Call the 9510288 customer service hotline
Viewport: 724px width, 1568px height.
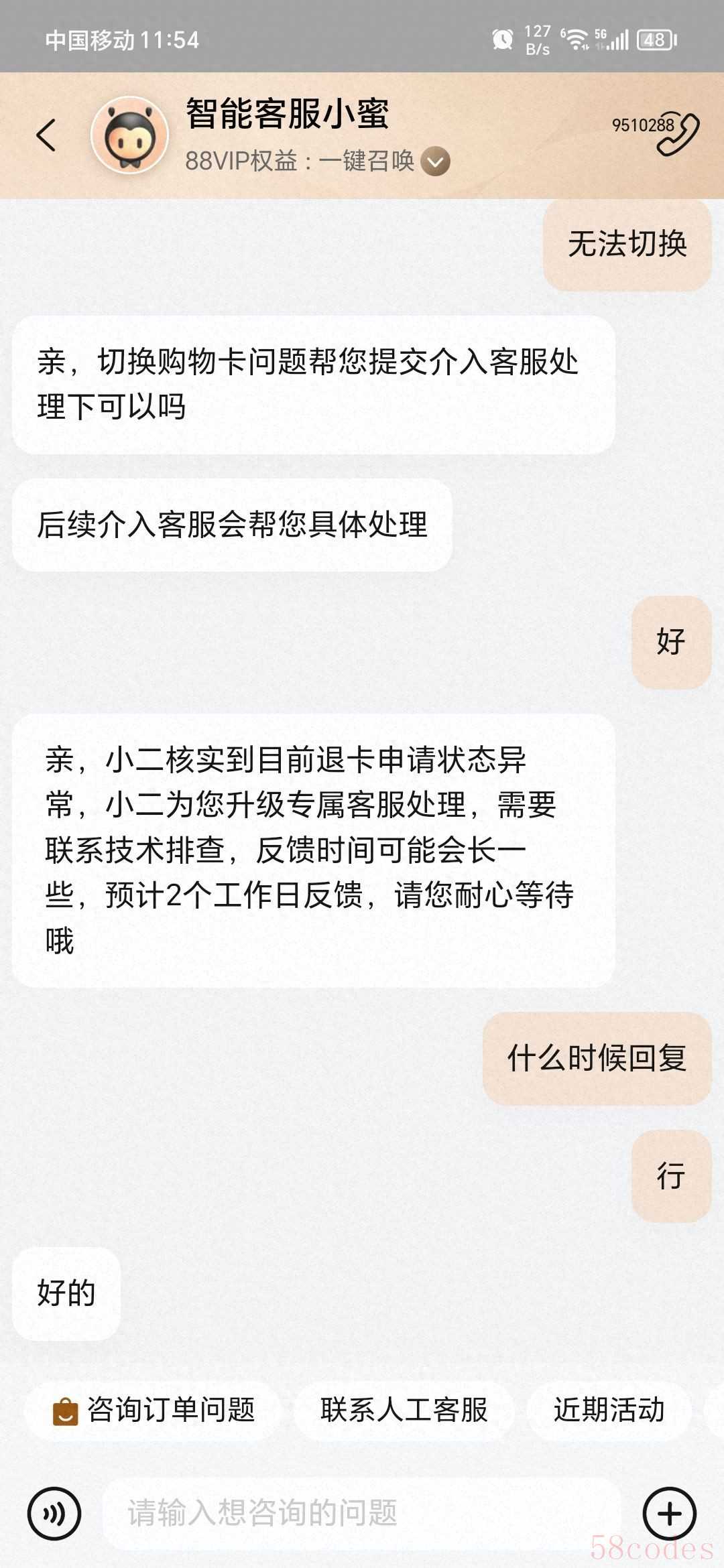click(656, 133)
